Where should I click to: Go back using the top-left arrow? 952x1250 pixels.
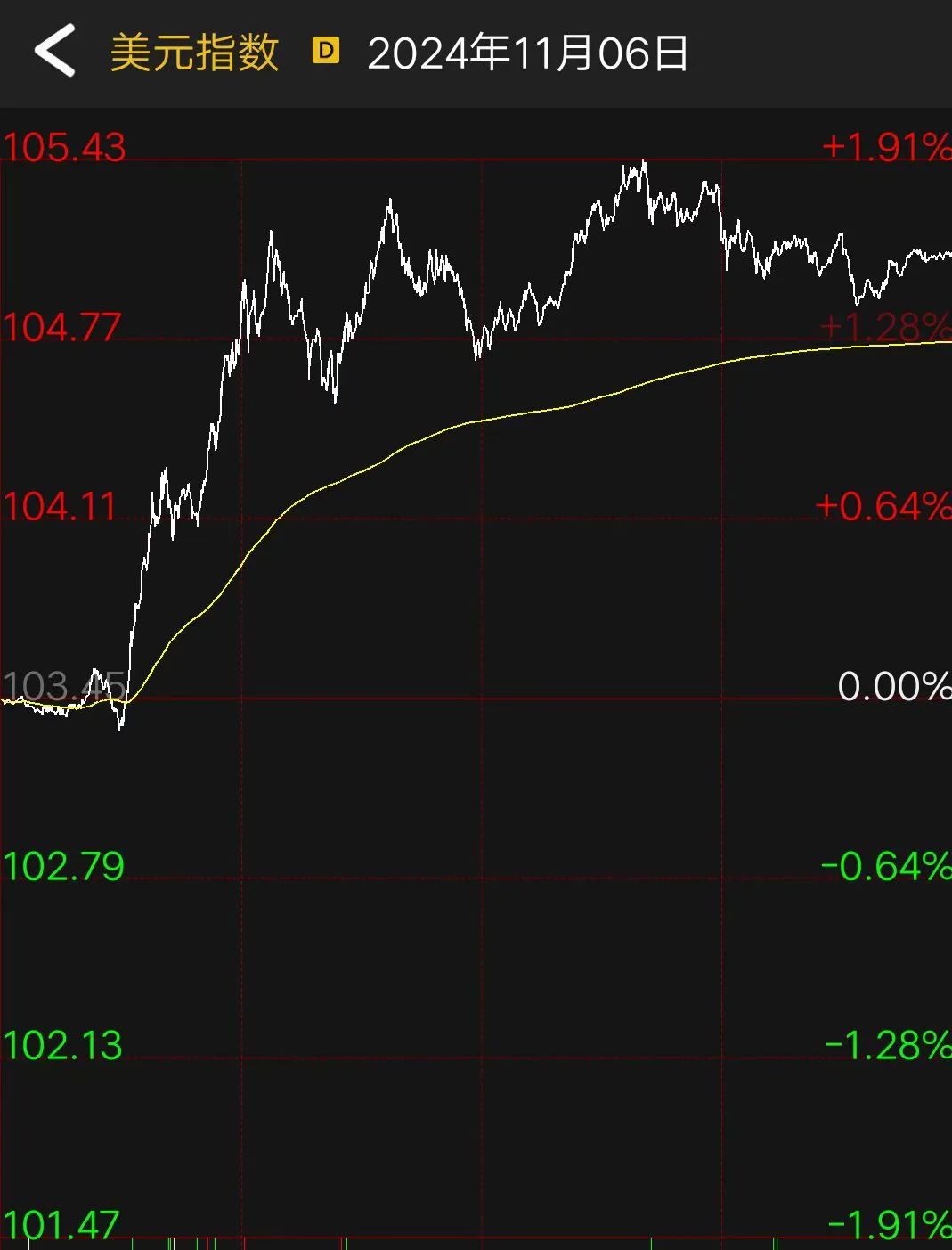point(55,52)
